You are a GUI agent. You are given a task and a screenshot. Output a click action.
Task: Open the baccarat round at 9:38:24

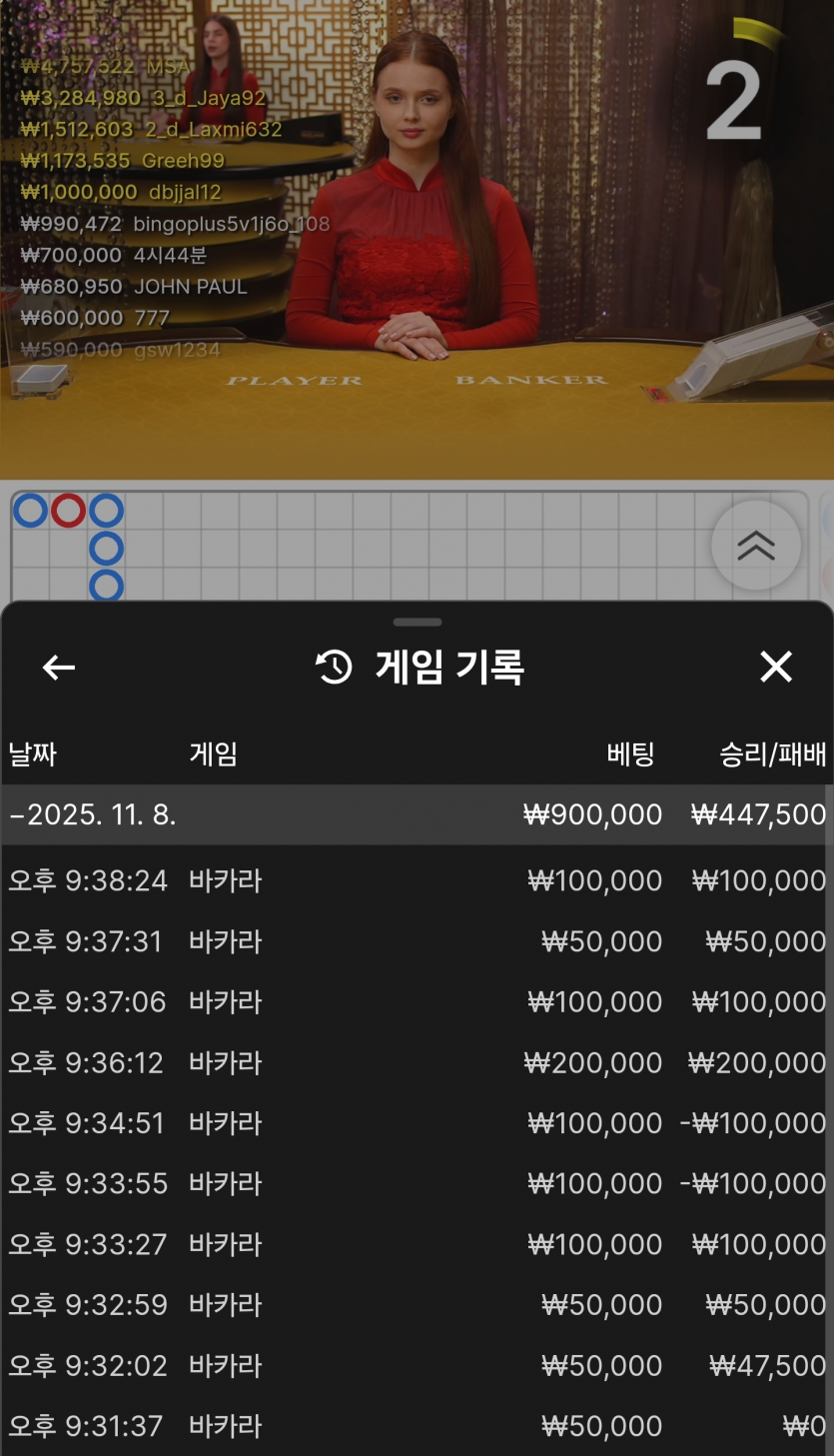coord(417,880)
